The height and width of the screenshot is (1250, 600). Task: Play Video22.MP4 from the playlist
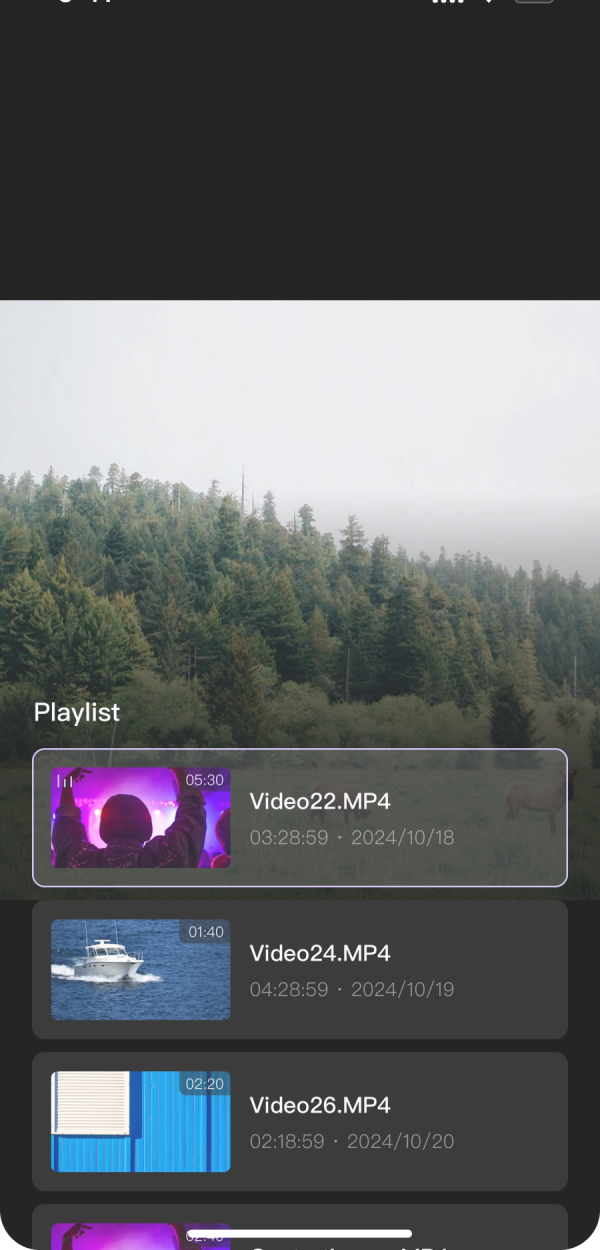(300, 818)
